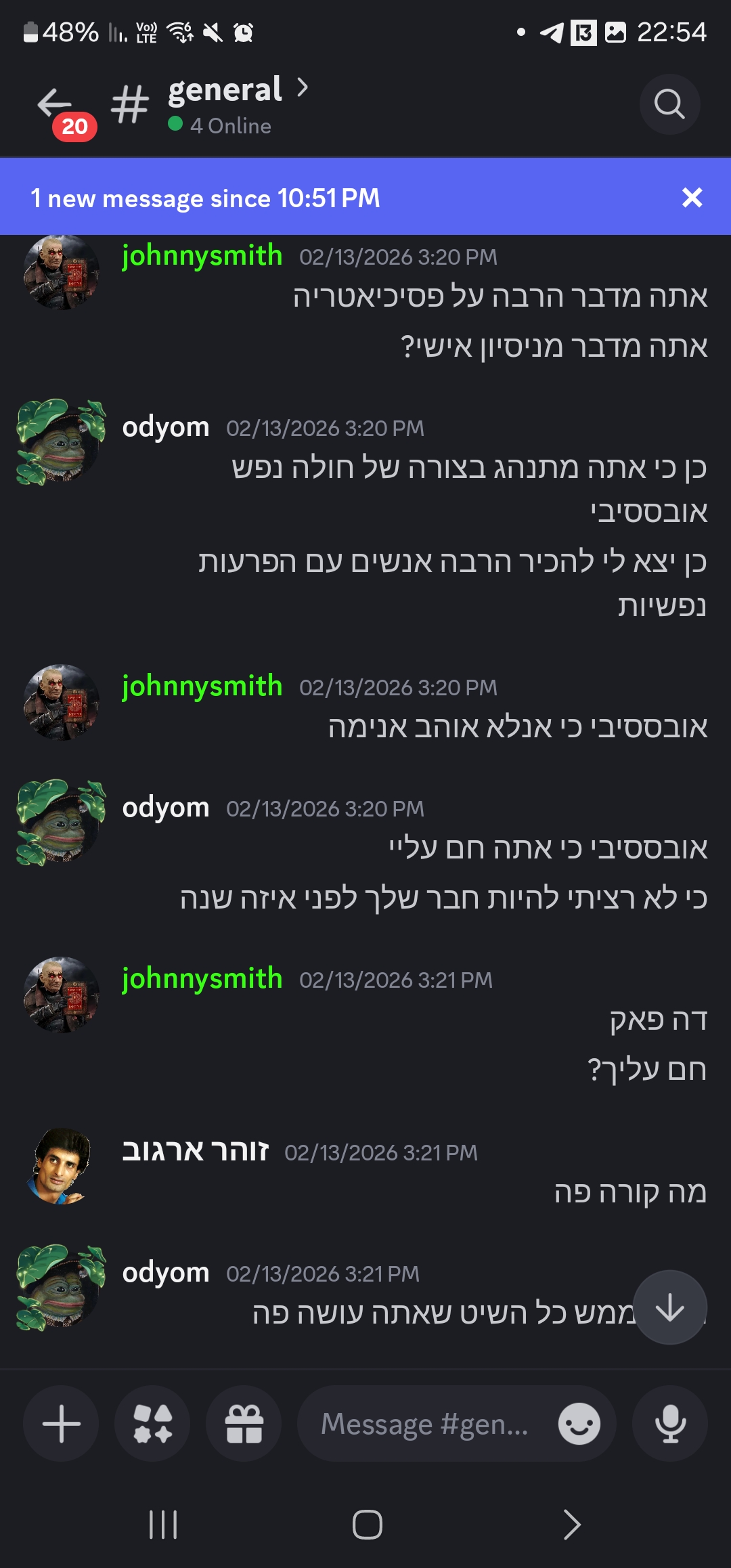Jump down to the latest messages

coord(669,1307)
